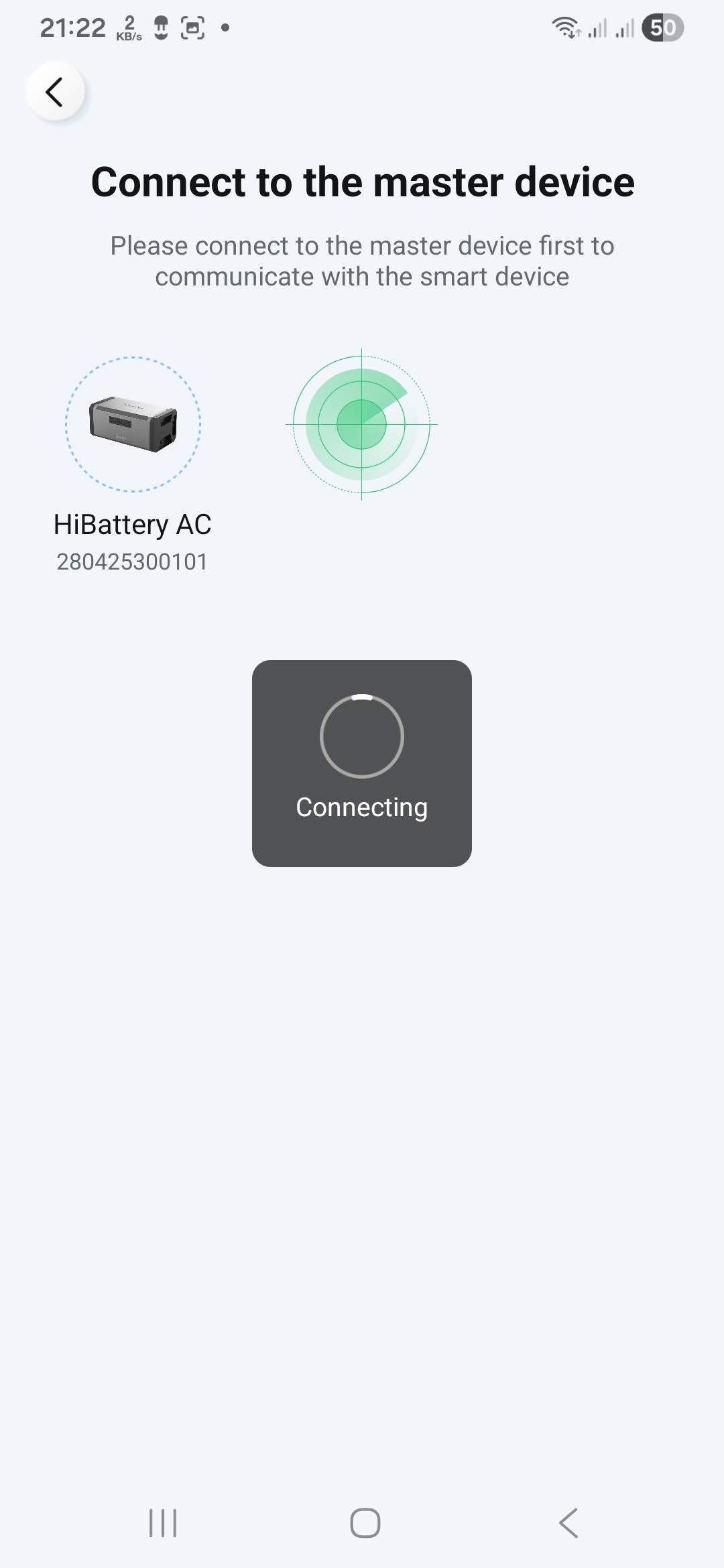Go back using the top arrow button

(x=56, y=92)
